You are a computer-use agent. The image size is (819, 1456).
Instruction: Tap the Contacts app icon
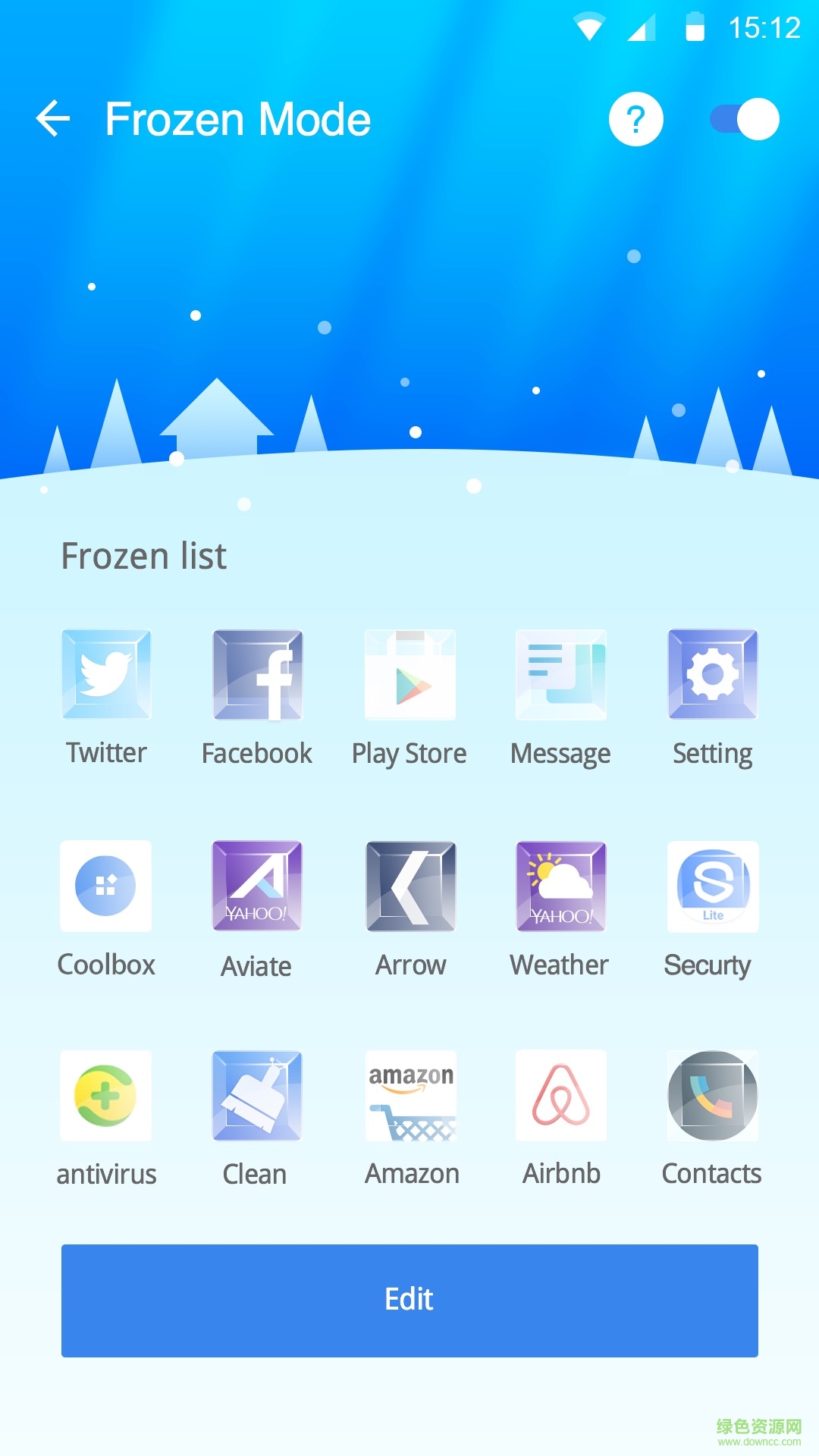click(713, 1096)
